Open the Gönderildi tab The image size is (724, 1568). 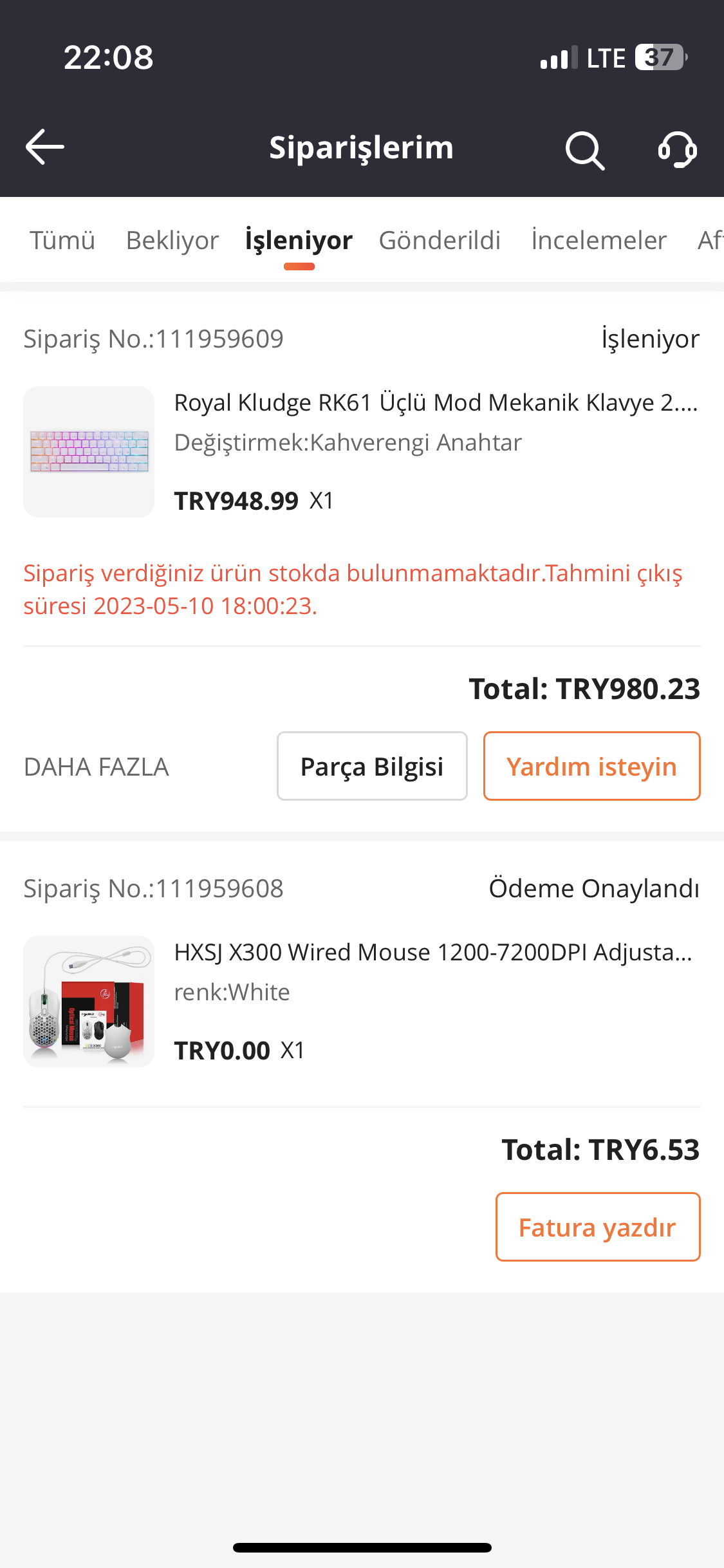tap(440, 241)
